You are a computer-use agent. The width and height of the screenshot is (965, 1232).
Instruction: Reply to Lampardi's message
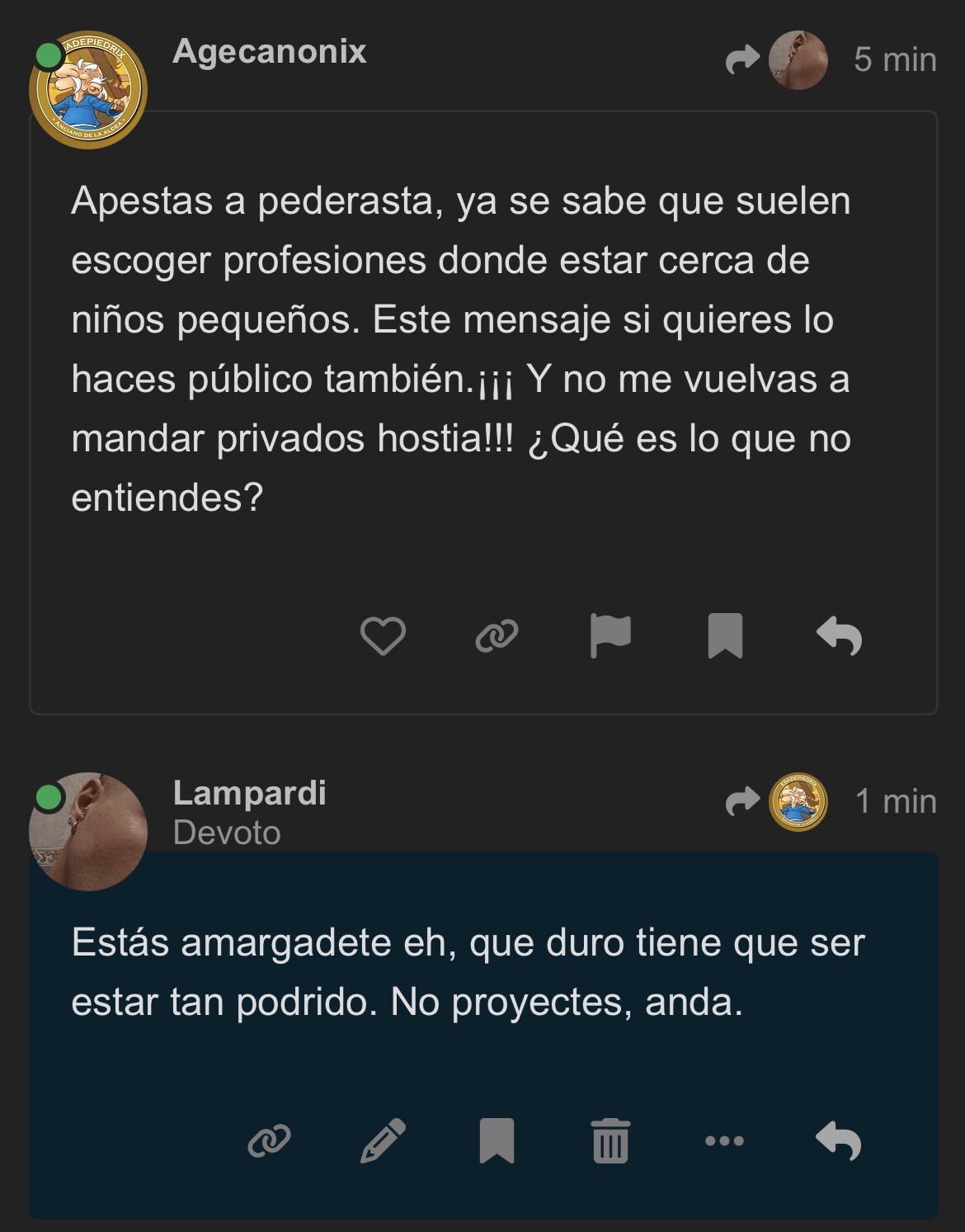pyautogui.click(x=838, y=1141)
